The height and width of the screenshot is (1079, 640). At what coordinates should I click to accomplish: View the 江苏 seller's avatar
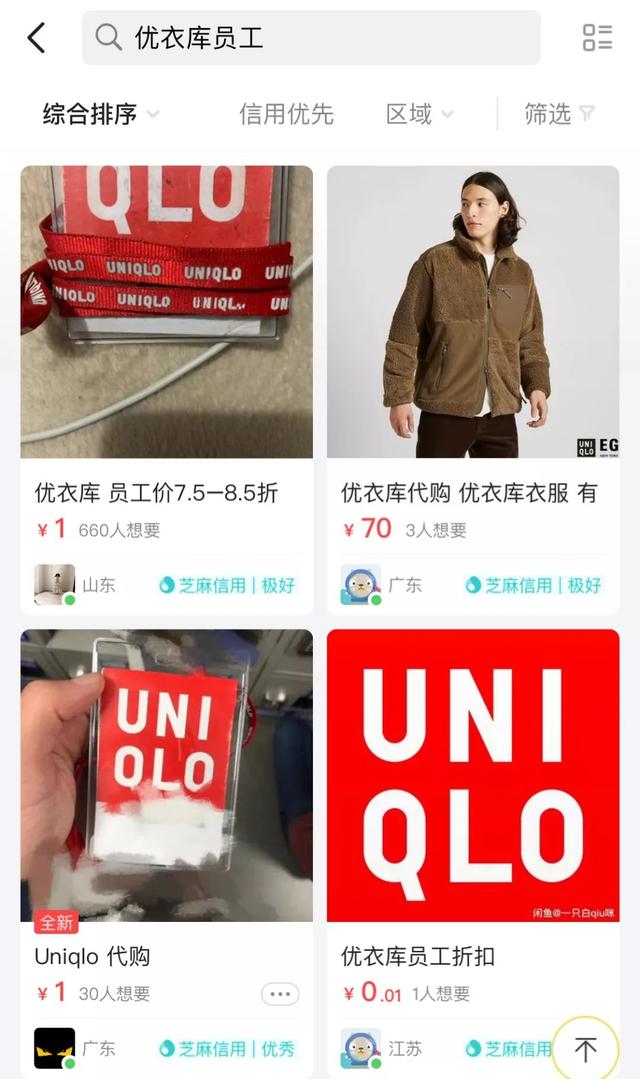[361, 1048]
